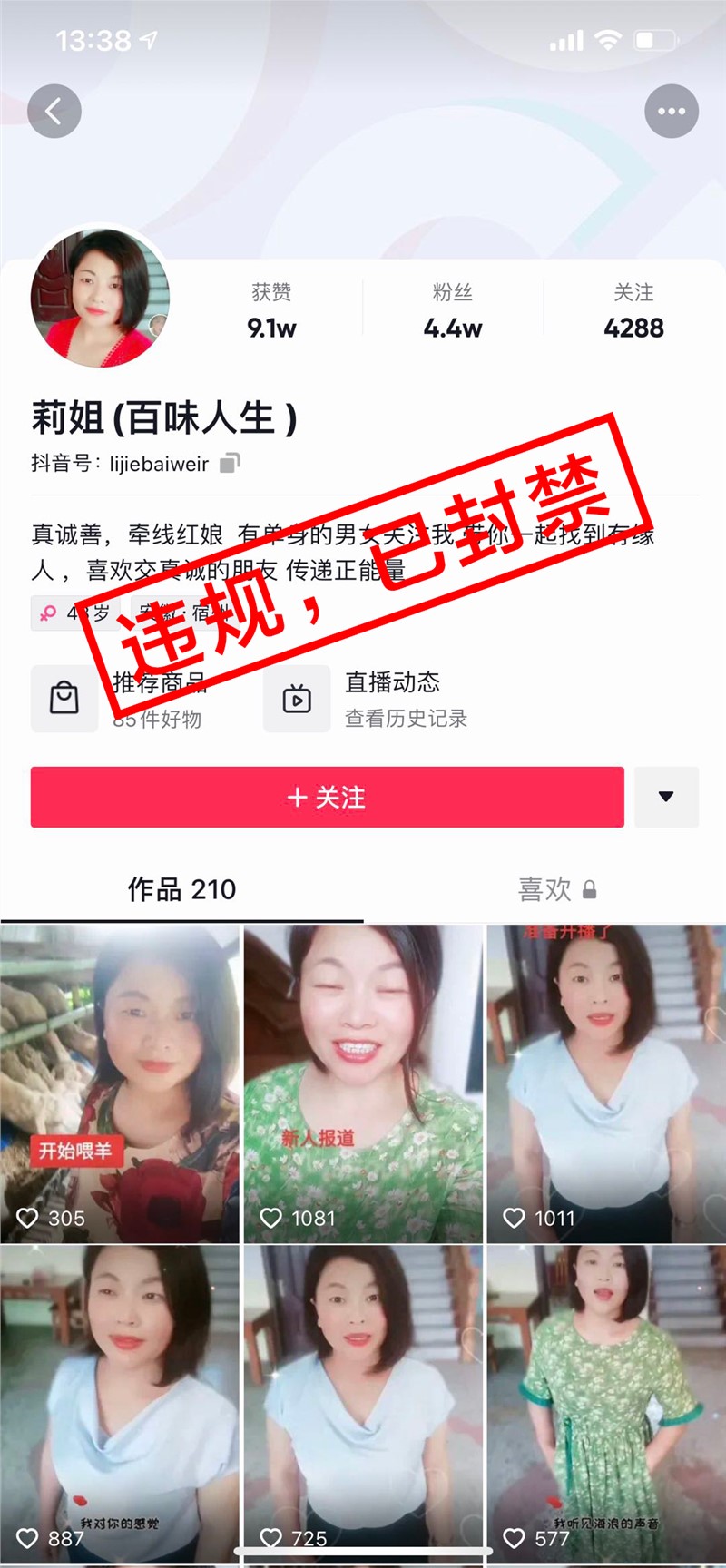726x1568 pixels.
Task: Play the 新人报道 video with 1081 likes
Action: [x=363, y=1084]
